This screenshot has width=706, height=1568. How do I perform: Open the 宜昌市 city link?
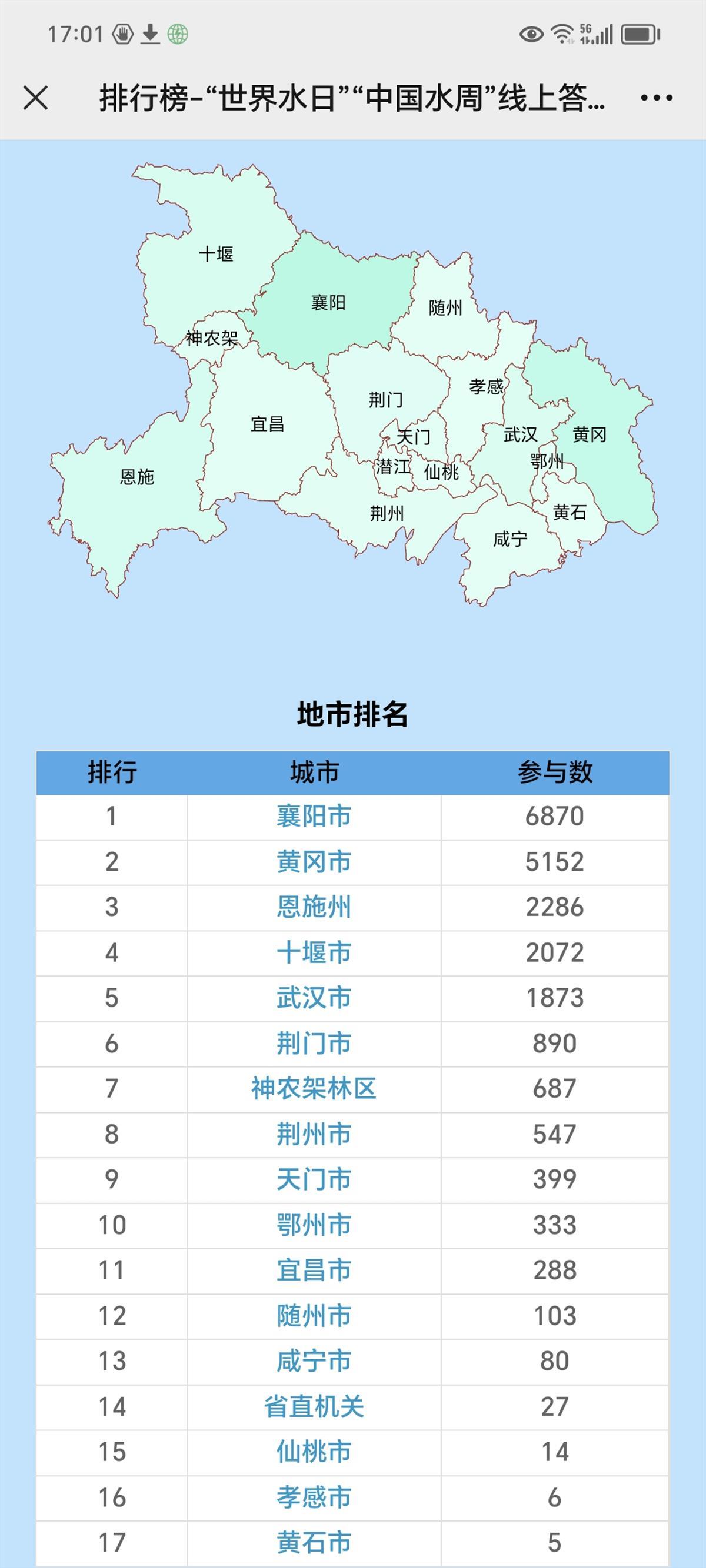pos(314,1271)
